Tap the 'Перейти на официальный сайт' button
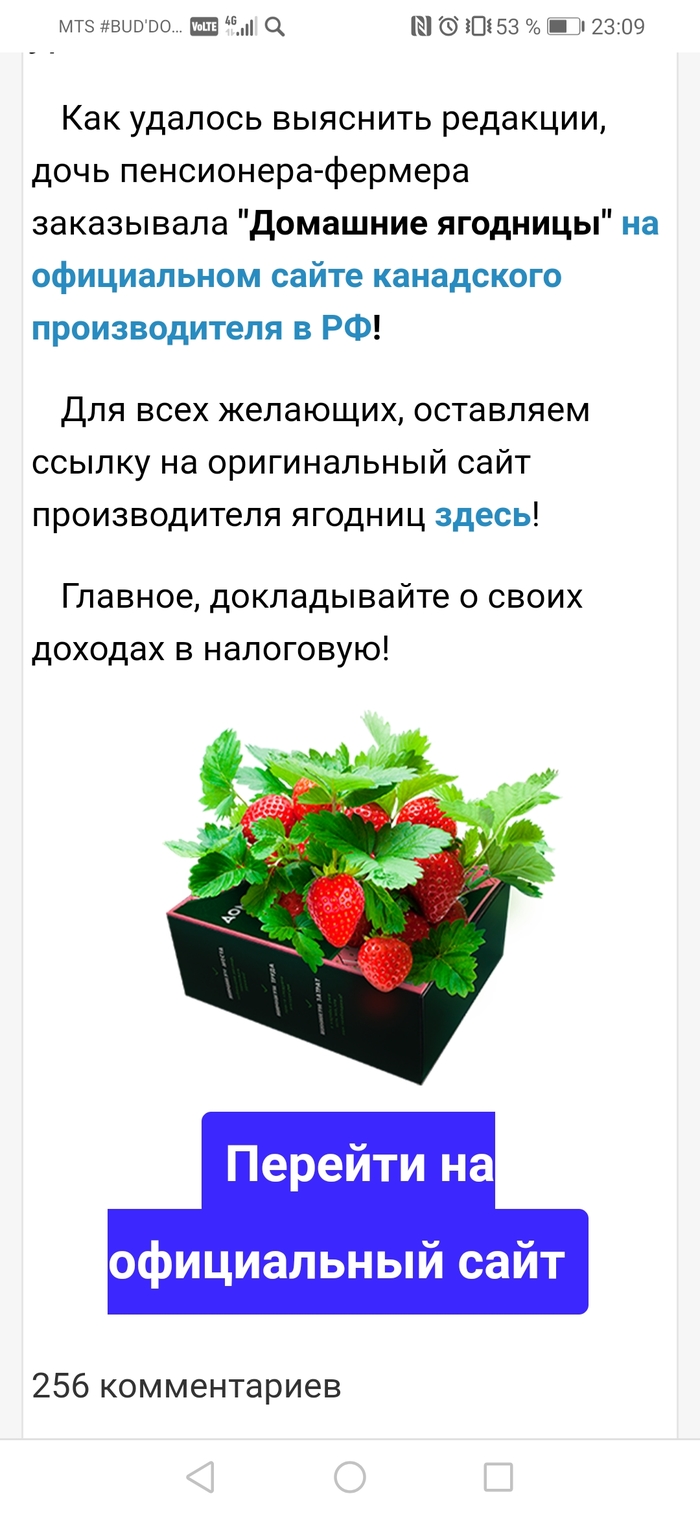700x1516 pixels. [347, 1213]
